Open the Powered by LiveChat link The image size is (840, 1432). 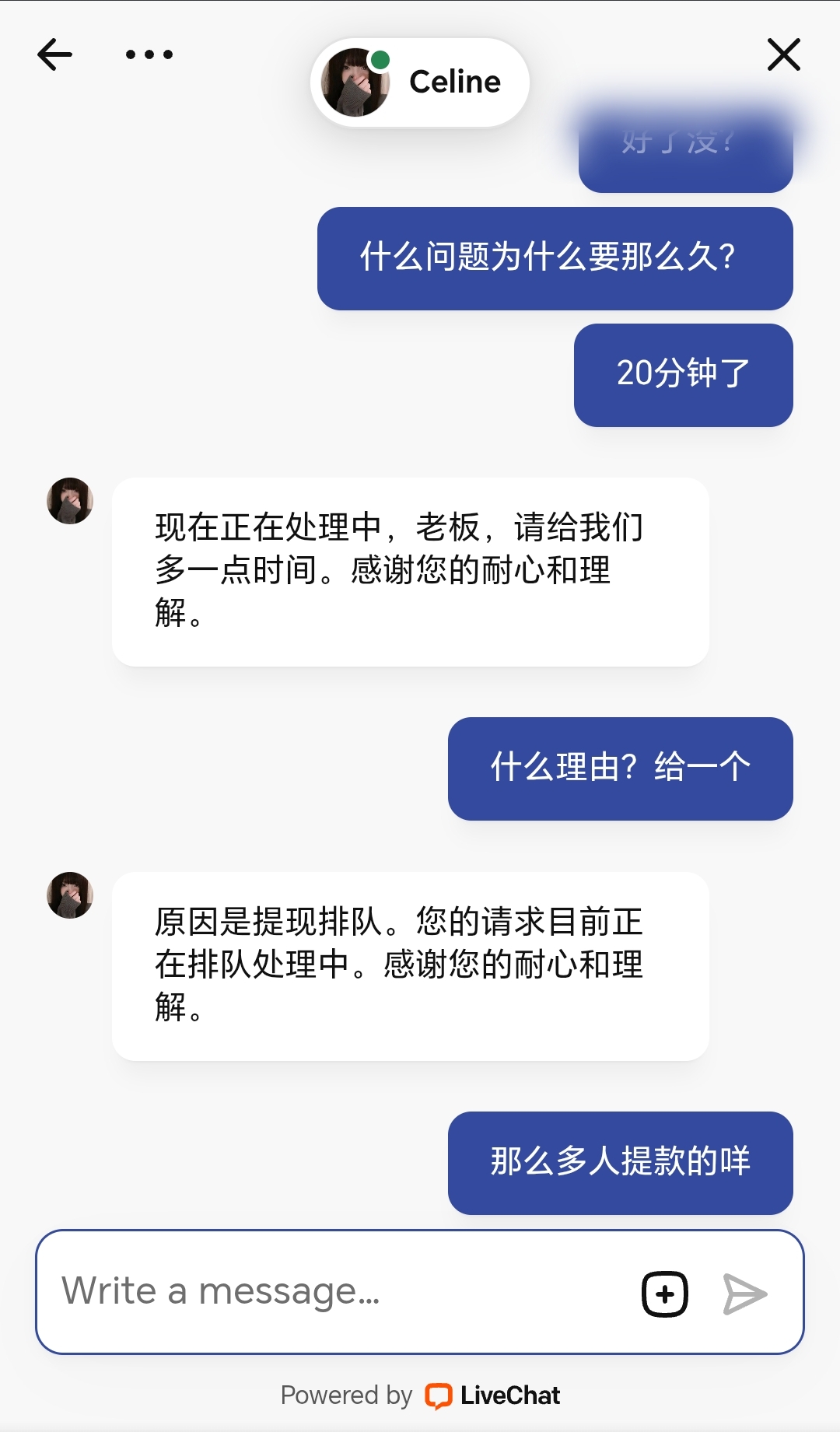coord(420,1395)
